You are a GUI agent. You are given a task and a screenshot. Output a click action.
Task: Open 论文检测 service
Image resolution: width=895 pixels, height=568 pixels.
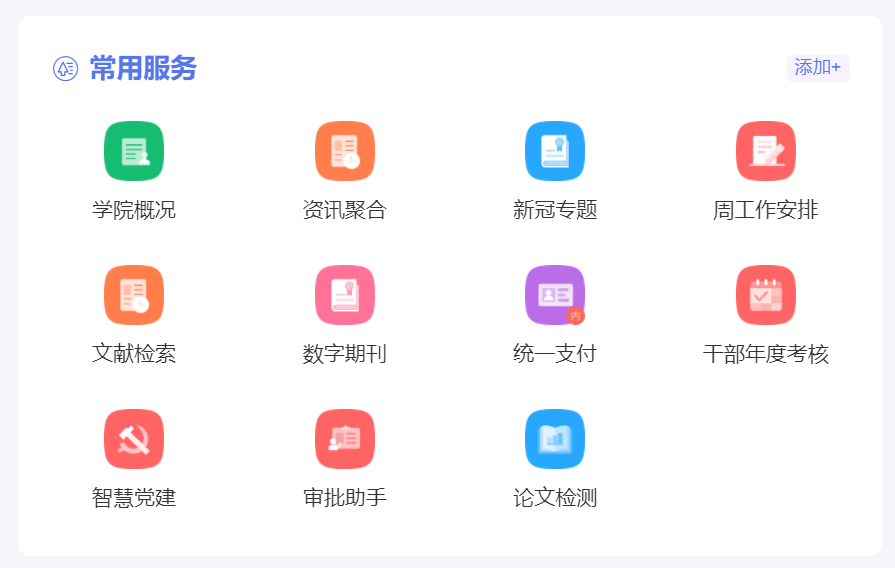tap(555, 440)
